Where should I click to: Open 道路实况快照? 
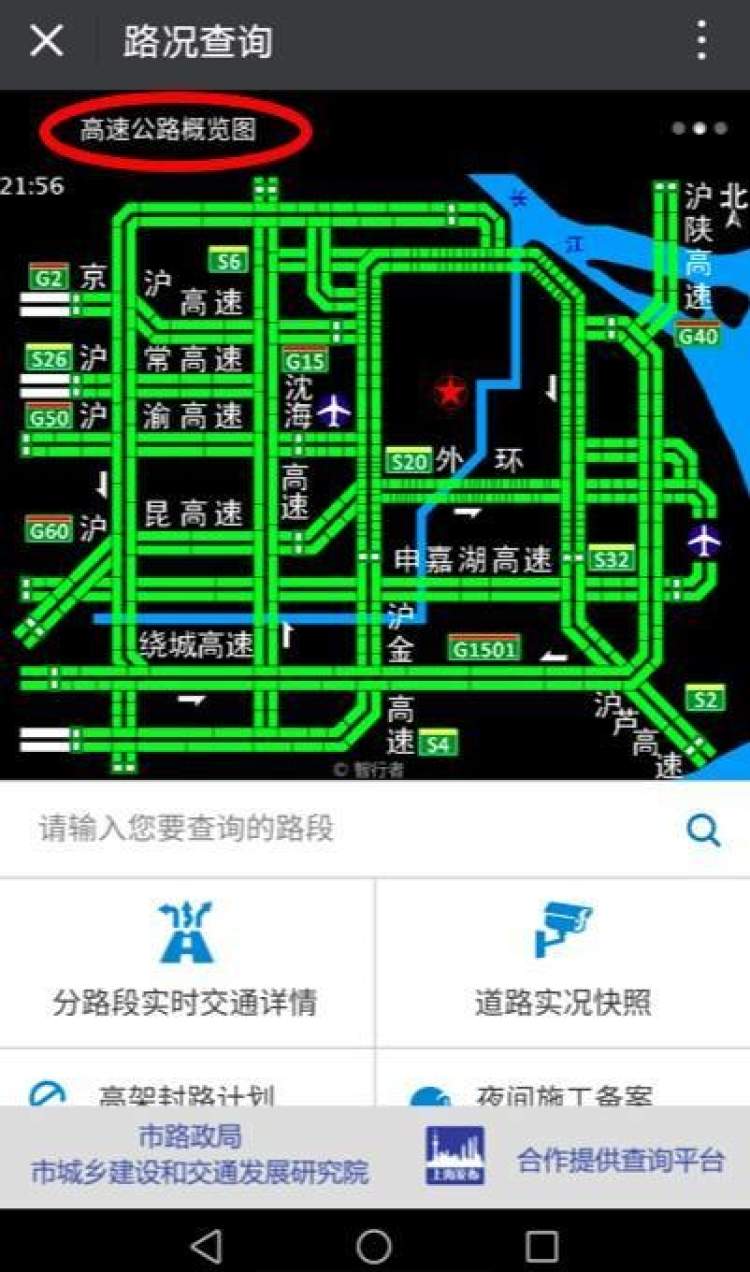click(x=563, y=960)
